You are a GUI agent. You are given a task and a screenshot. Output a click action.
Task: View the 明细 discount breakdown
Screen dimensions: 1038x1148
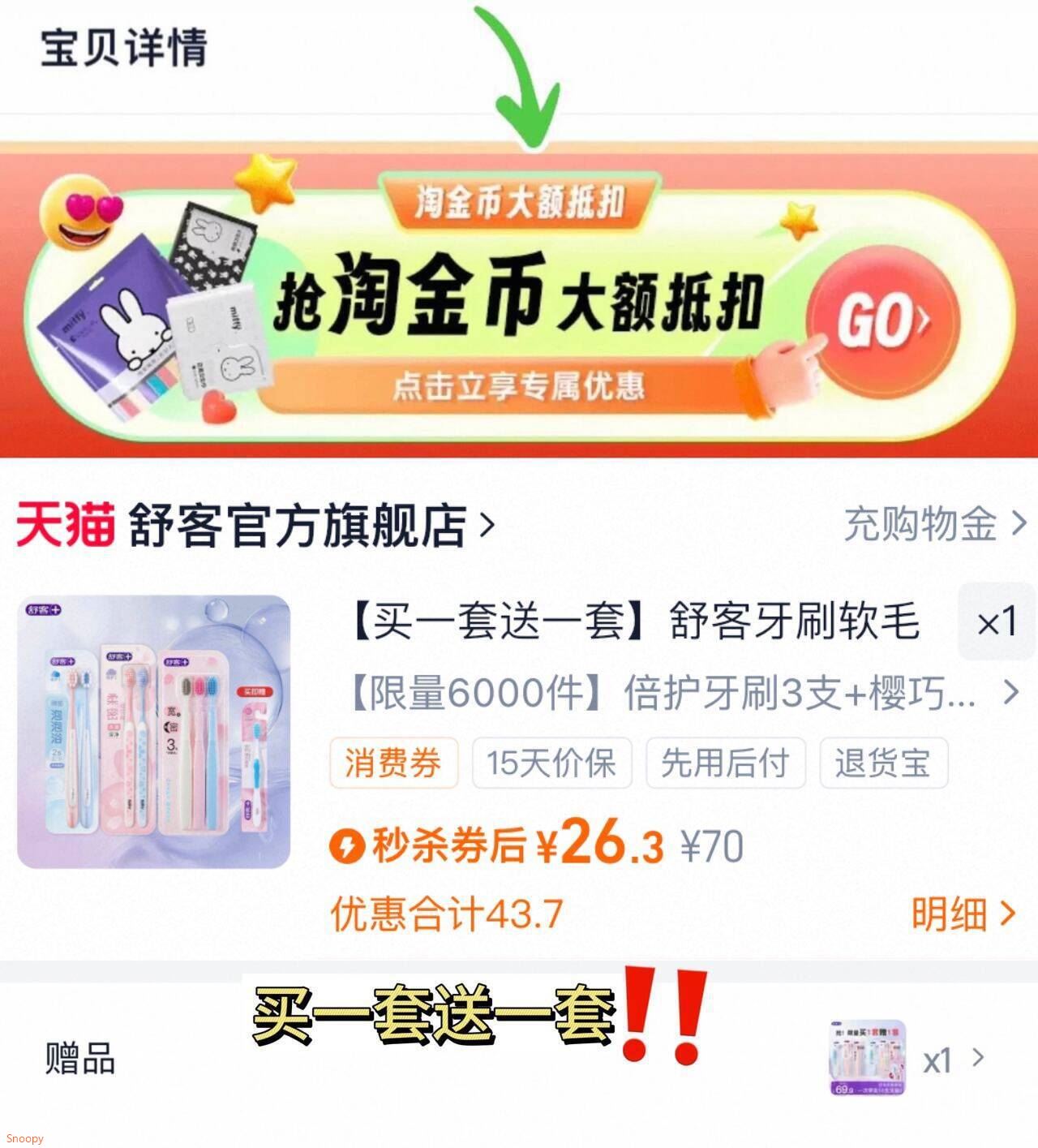[963, 914]
